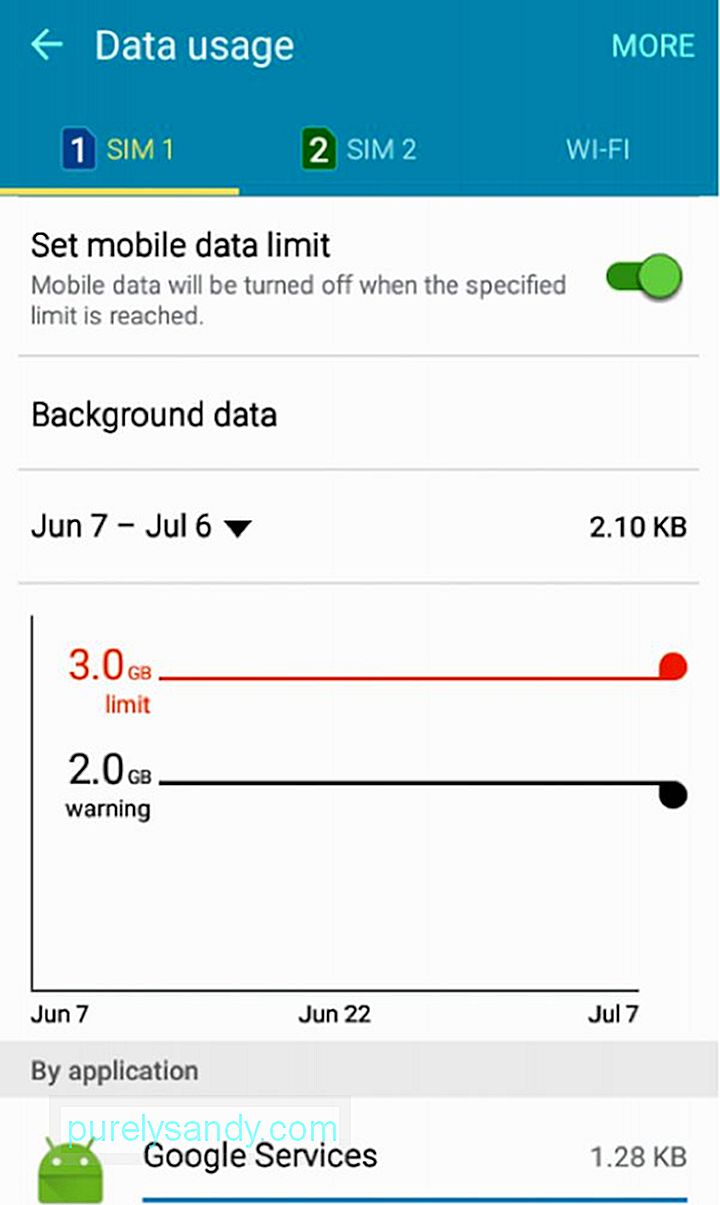Switch to the WI-FI tab
Screen dimensions: 720x1205
[x=598, y=150]
